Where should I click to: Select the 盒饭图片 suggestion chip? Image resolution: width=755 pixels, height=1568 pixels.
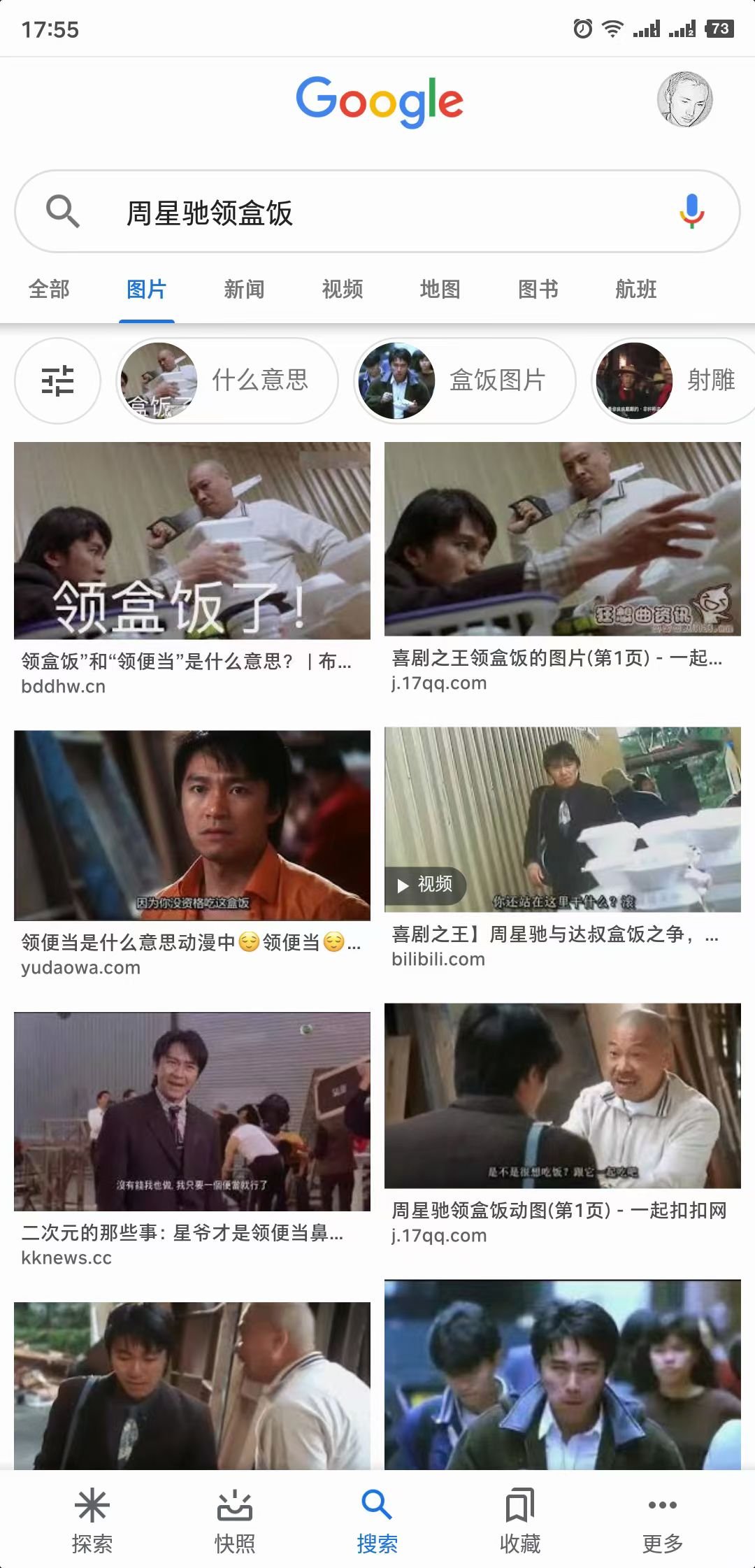(x=465, y=380)
